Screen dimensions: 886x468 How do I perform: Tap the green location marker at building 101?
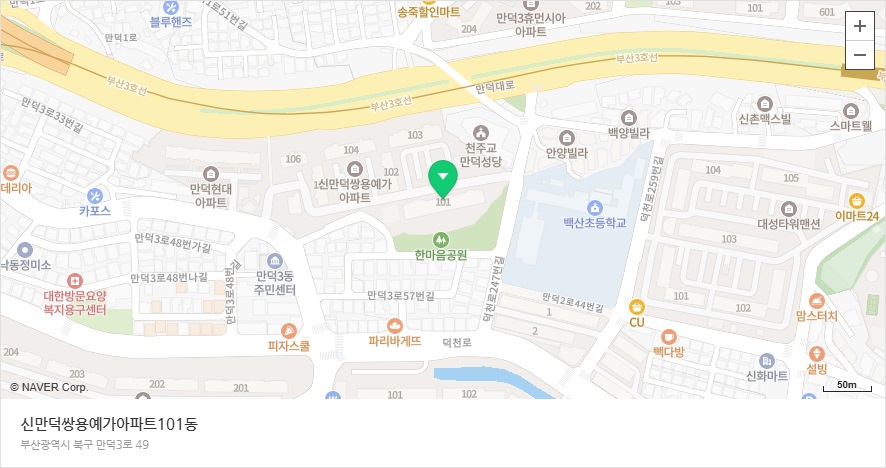click(x=443, y=178)
